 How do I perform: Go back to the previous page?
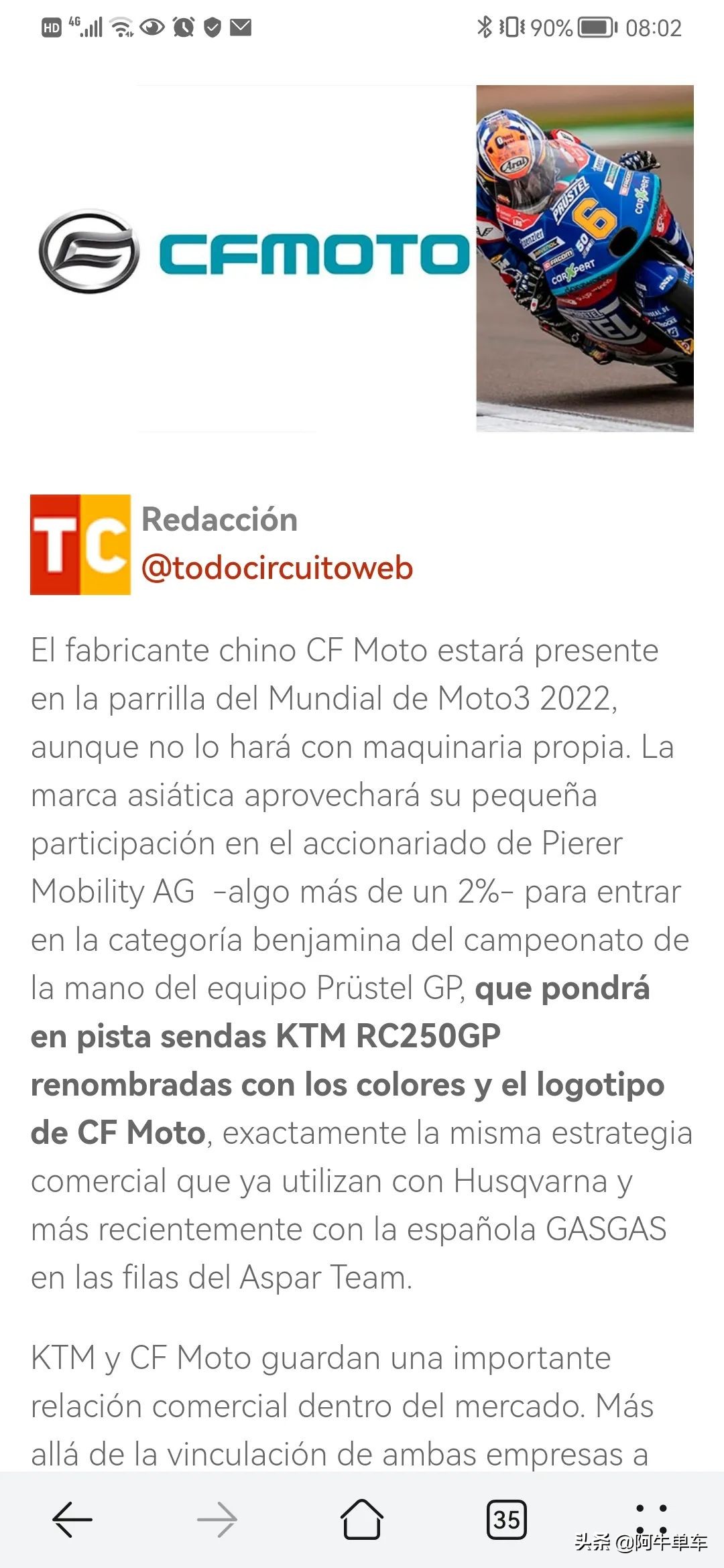(x=72, y=1519)
